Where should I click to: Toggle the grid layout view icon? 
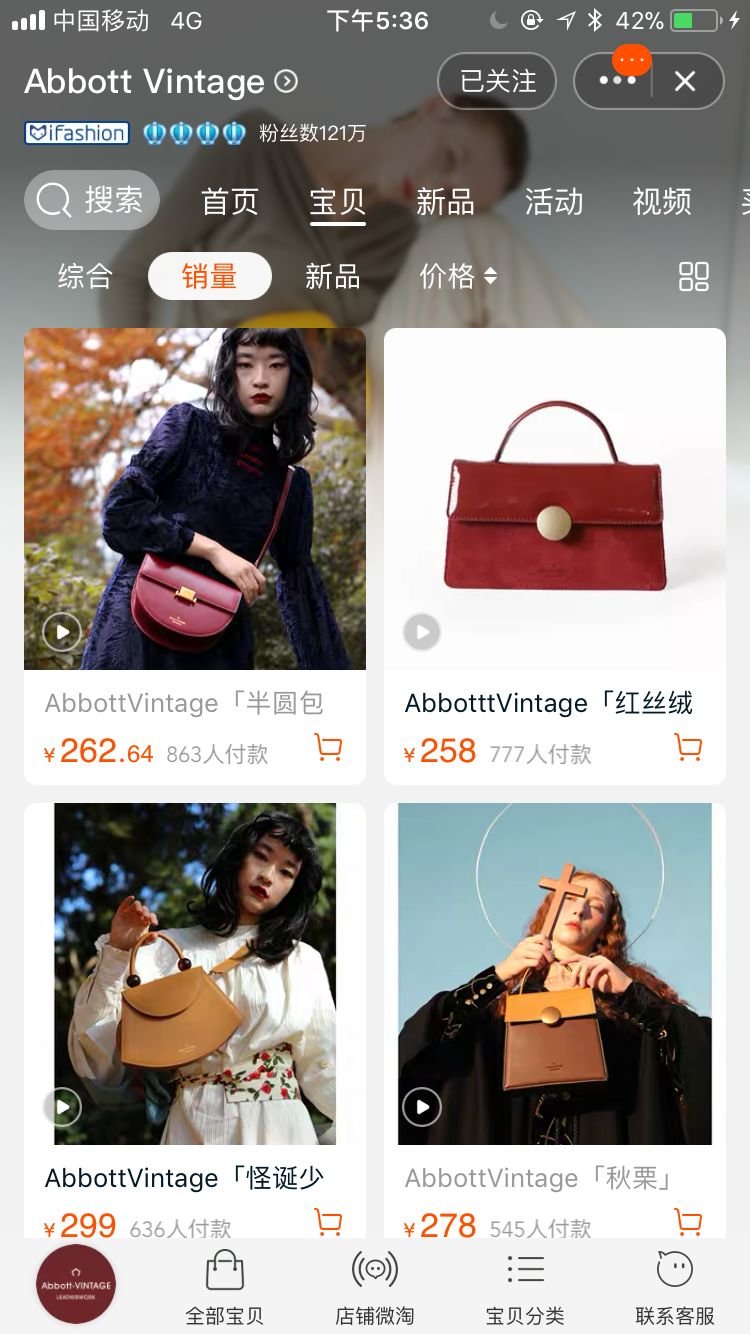point(693,276)
